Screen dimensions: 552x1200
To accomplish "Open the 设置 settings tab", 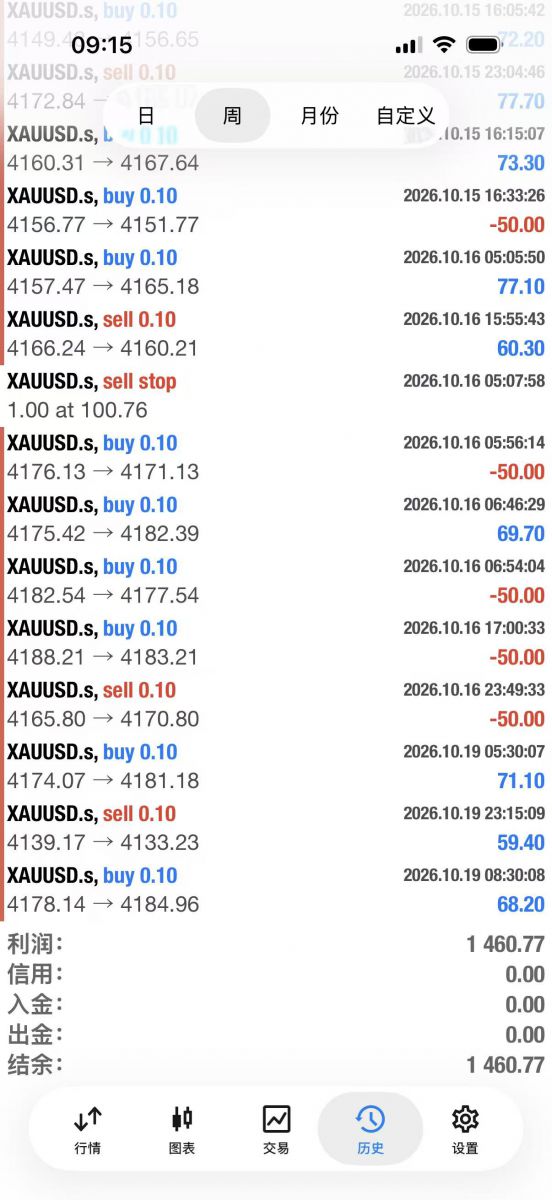I will [465, 1130].
